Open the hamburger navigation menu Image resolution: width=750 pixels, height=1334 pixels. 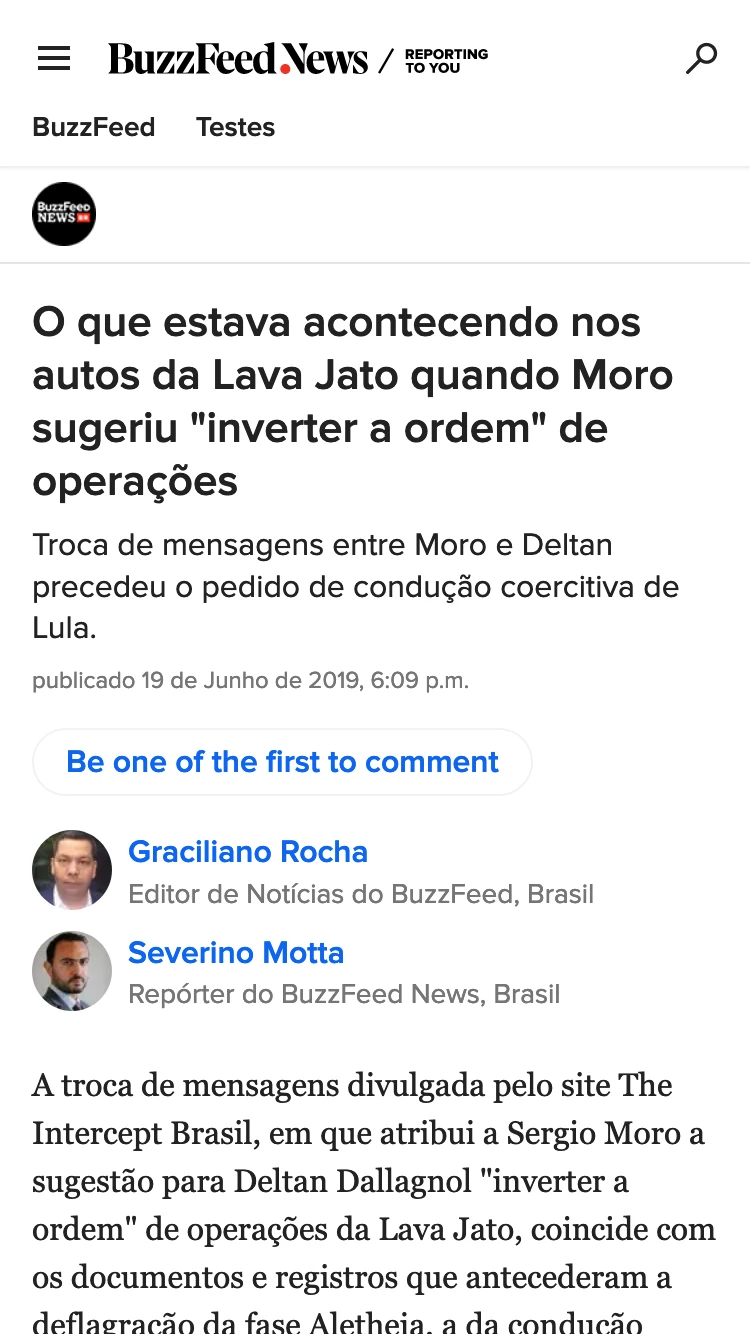point(54,59)
